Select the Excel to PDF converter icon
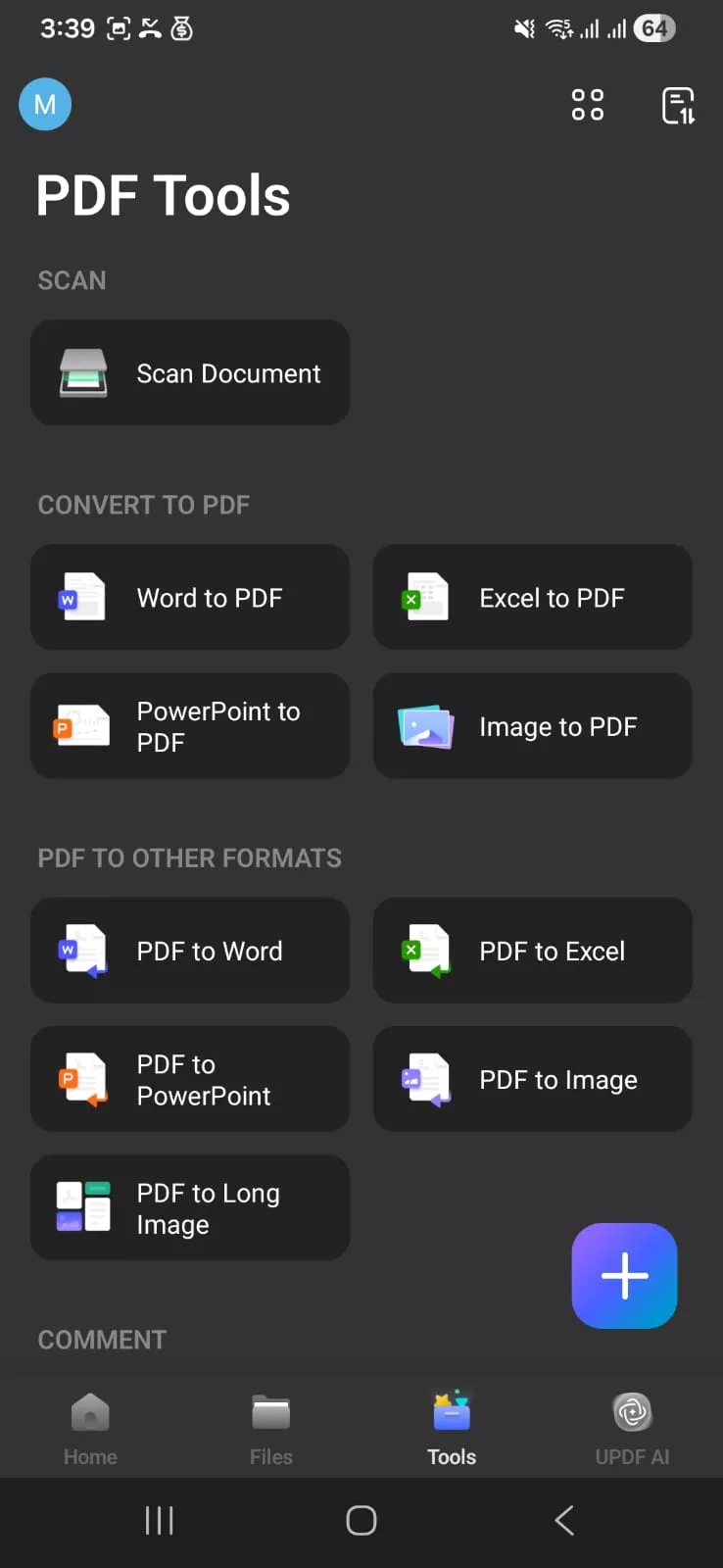 [423, 598]
